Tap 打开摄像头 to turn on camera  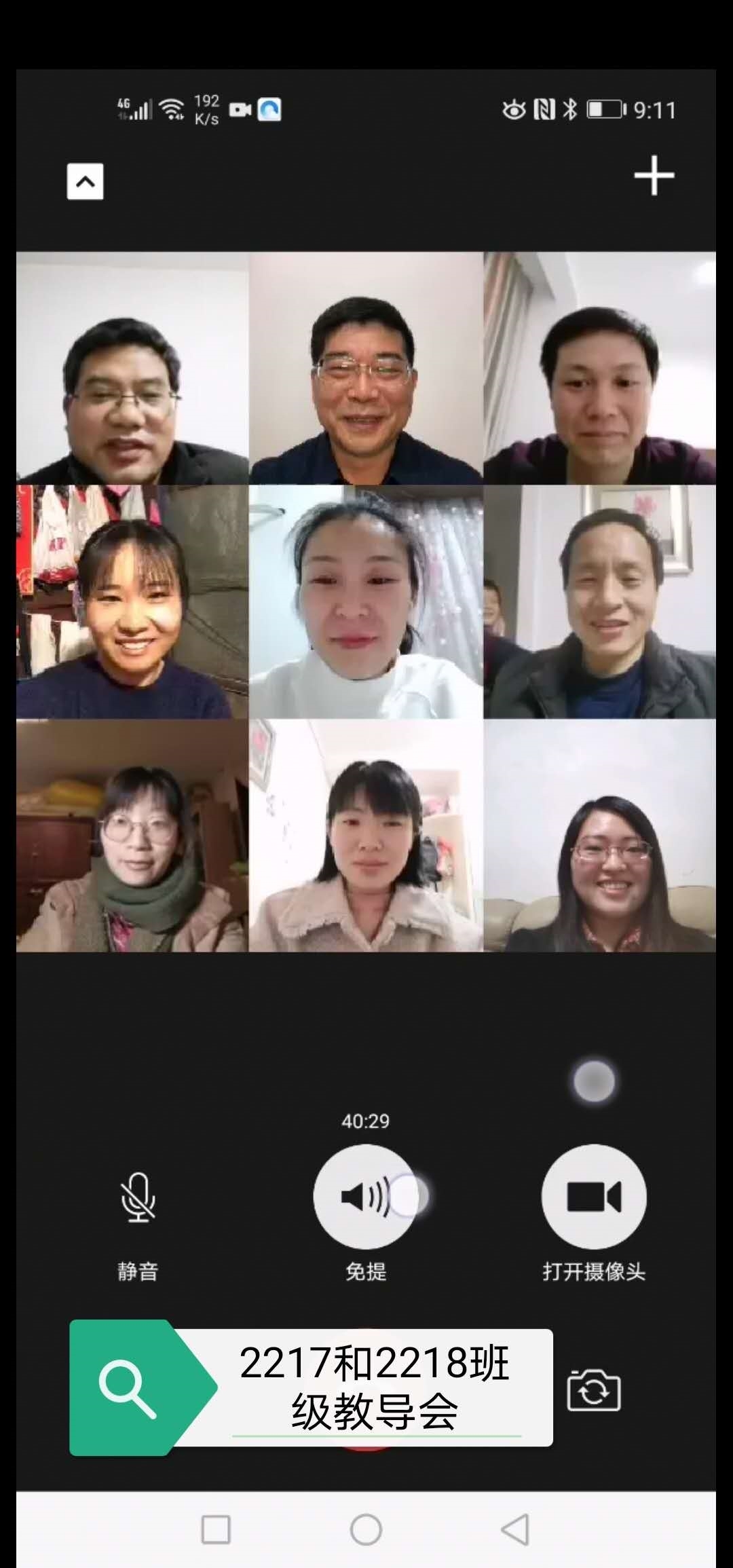click(x=593, y=1197)
